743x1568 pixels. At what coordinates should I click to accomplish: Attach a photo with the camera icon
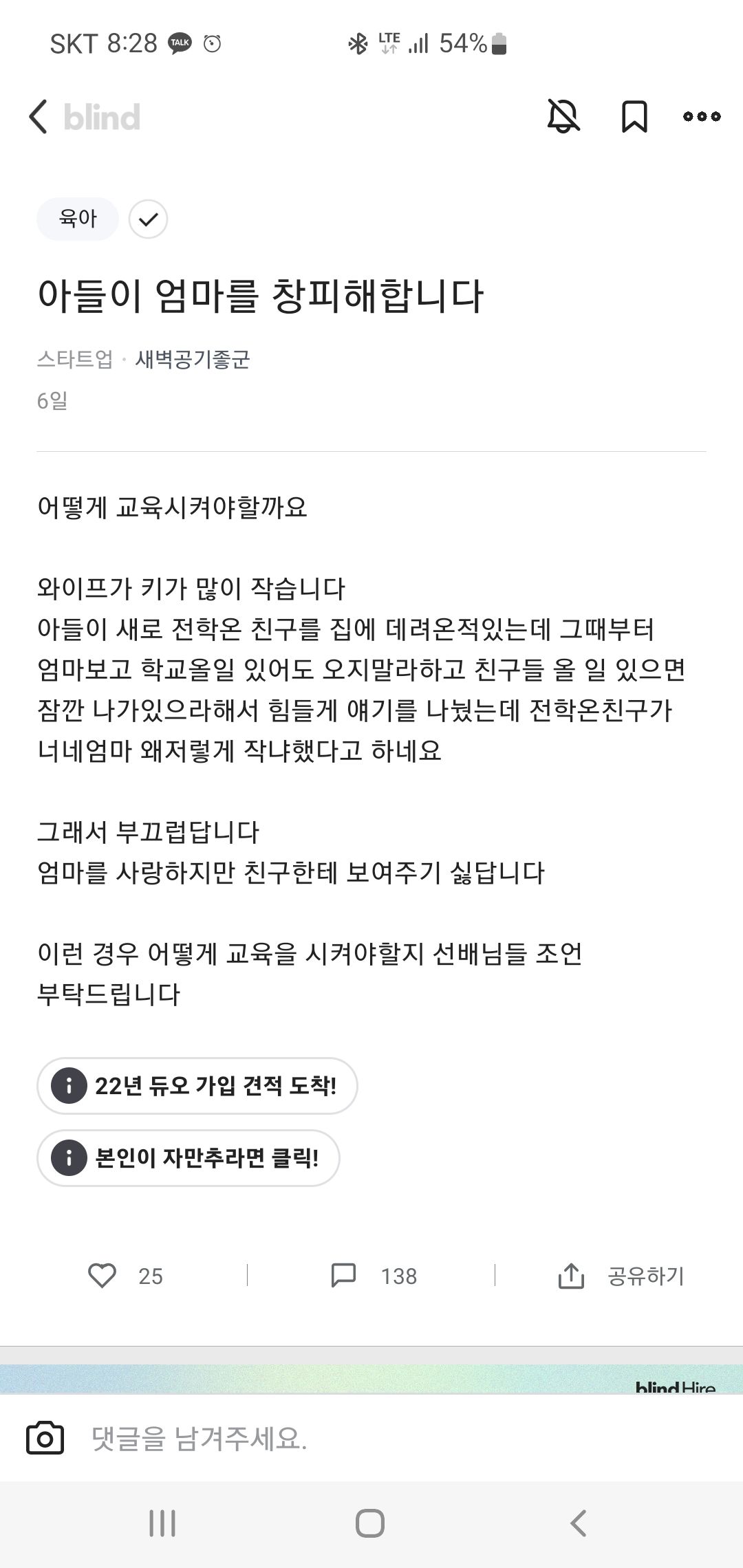[45, 1438]
